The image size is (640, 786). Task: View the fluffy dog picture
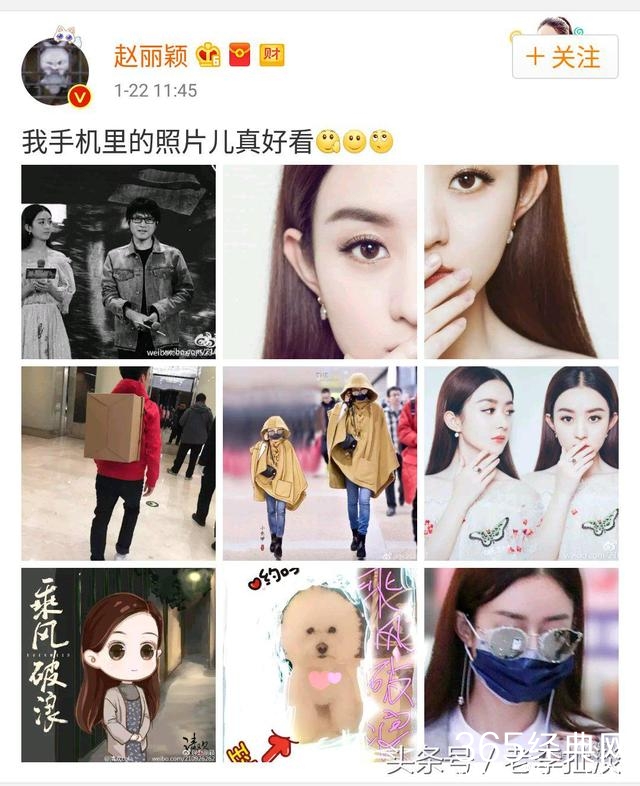pyautogui.click(x=319, y=665)
